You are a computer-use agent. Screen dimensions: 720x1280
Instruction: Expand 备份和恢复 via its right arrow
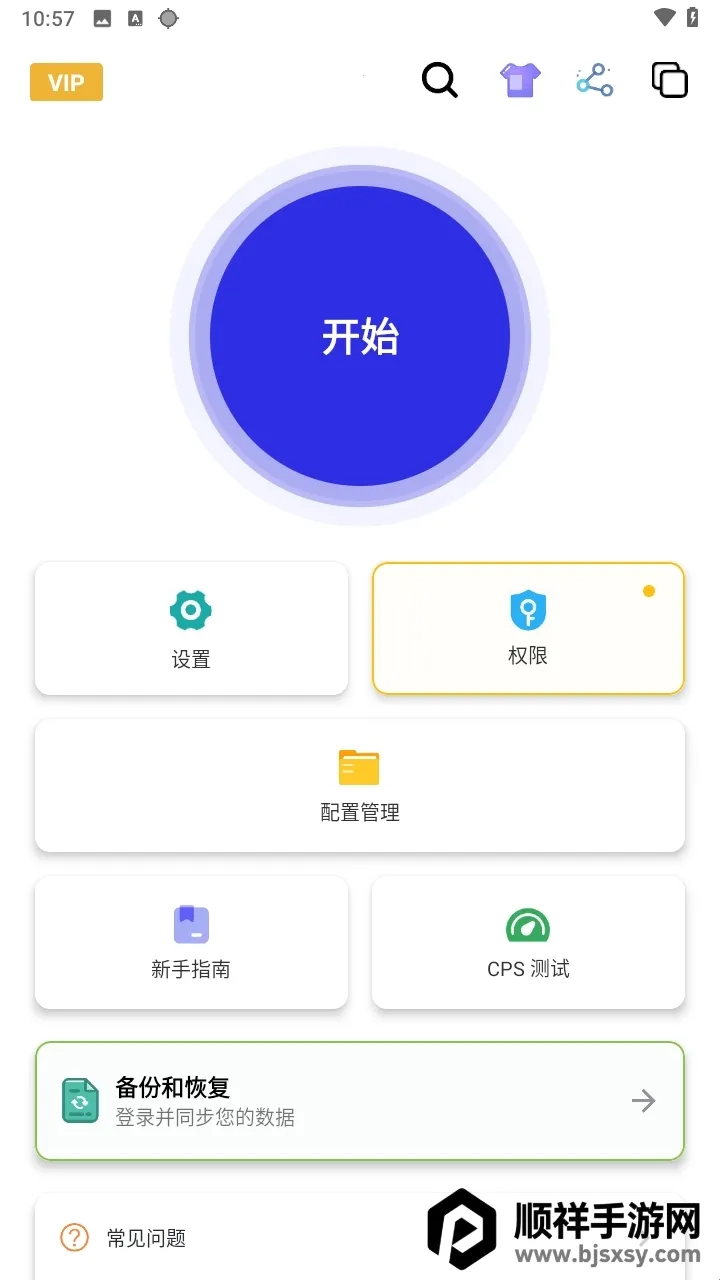click(x=644, y=1100)
